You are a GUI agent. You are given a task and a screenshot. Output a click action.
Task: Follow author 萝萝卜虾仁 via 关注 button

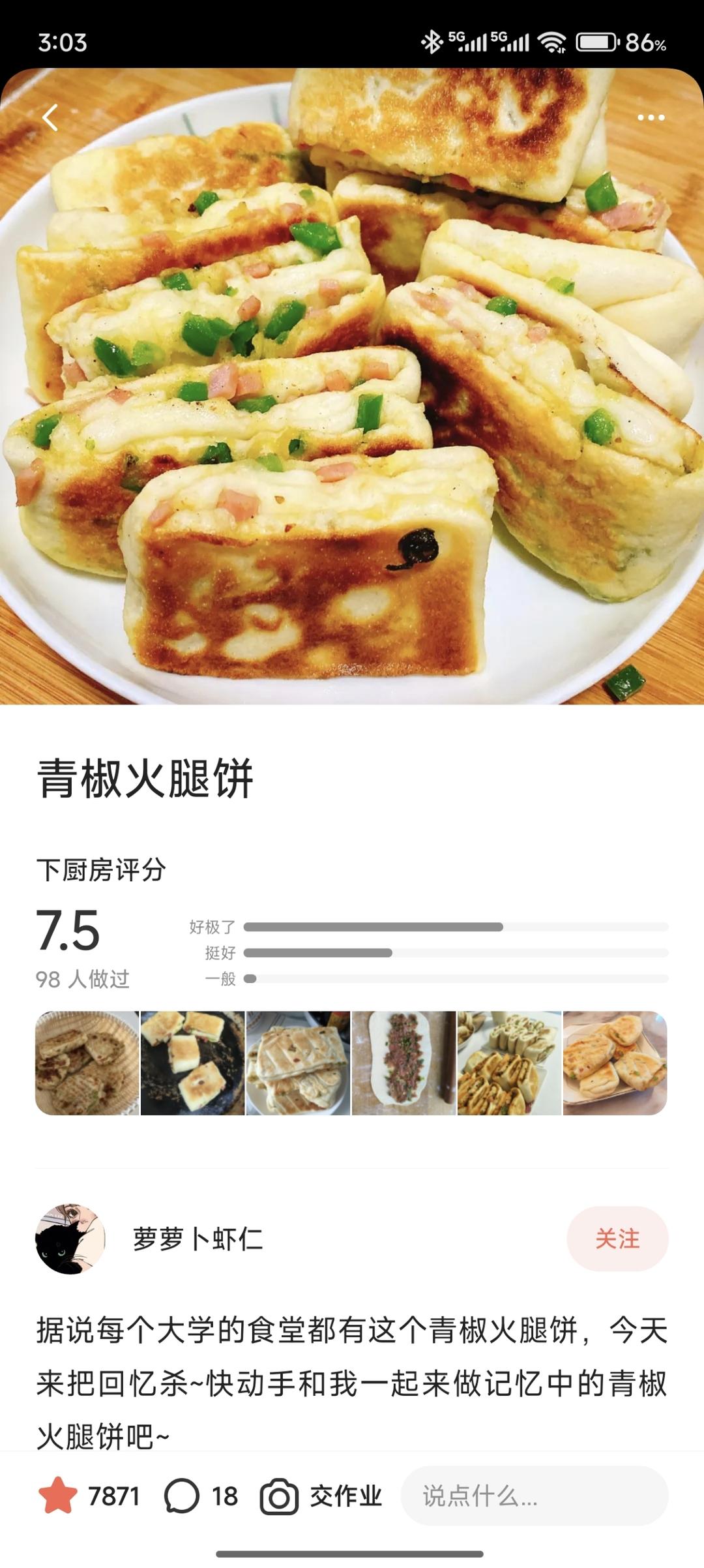point(617,1239)
